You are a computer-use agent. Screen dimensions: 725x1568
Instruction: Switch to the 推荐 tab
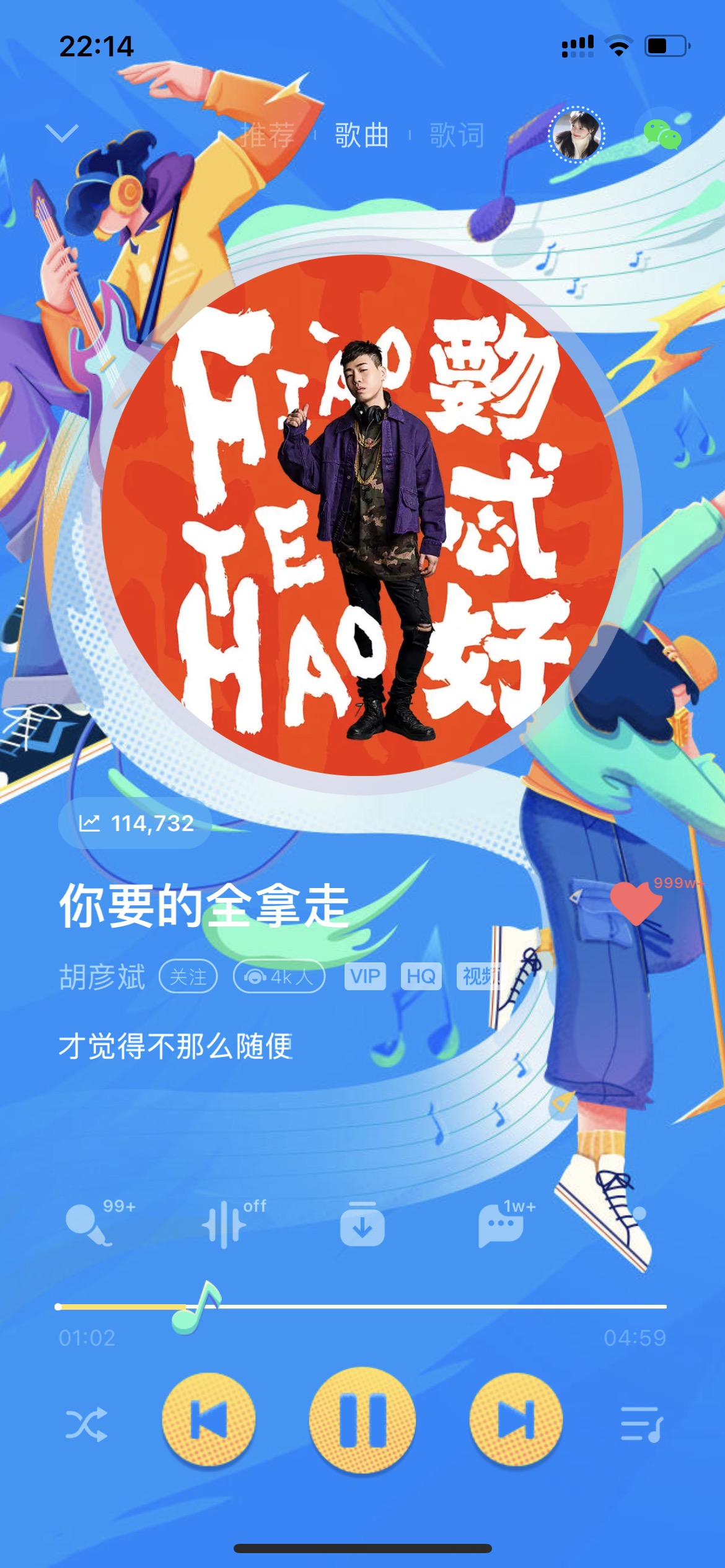click(268, 135)
